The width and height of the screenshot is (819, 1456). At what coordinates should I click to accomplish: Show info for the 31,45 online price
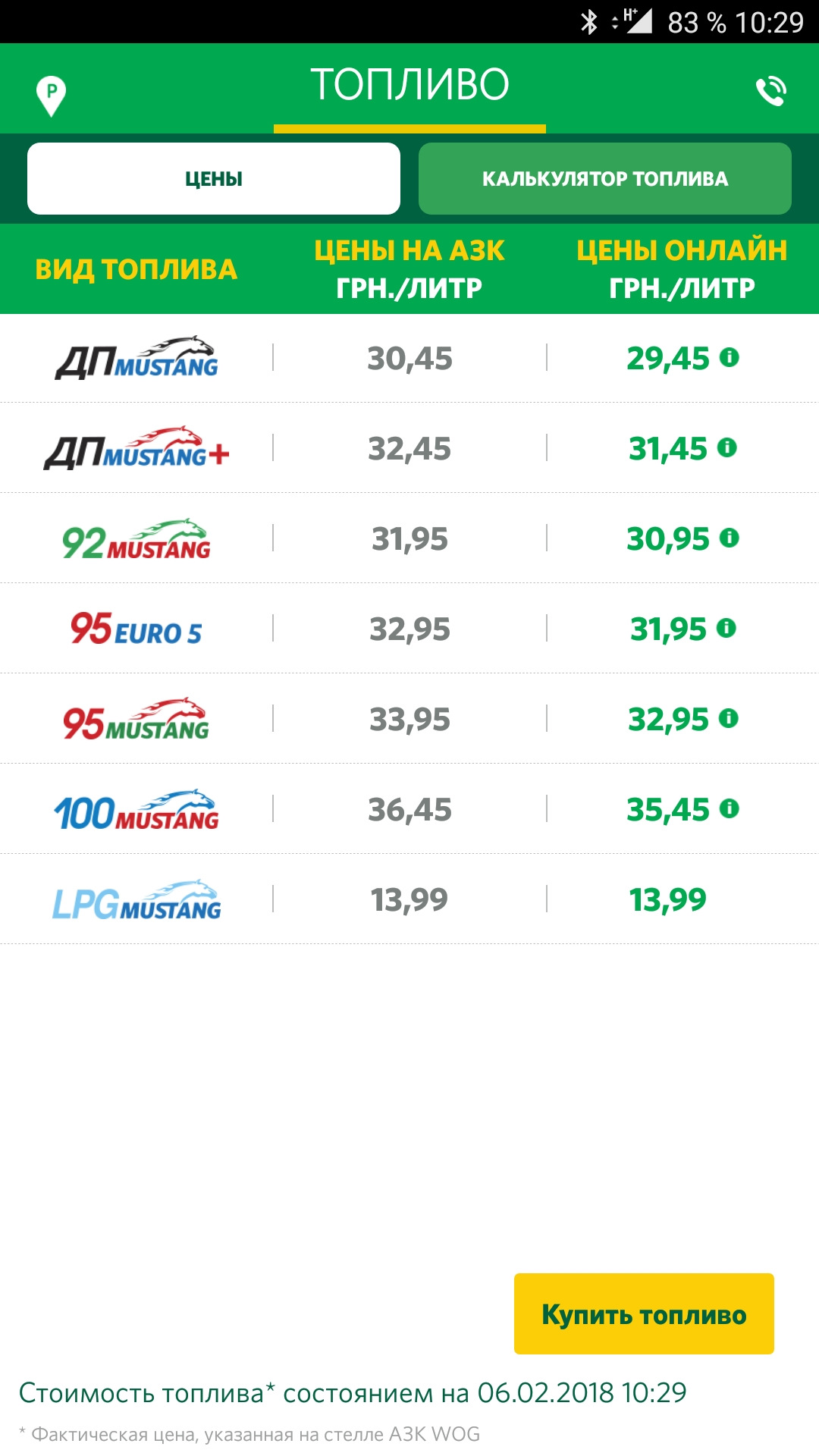pyautogui.click(x=727, y=447)
